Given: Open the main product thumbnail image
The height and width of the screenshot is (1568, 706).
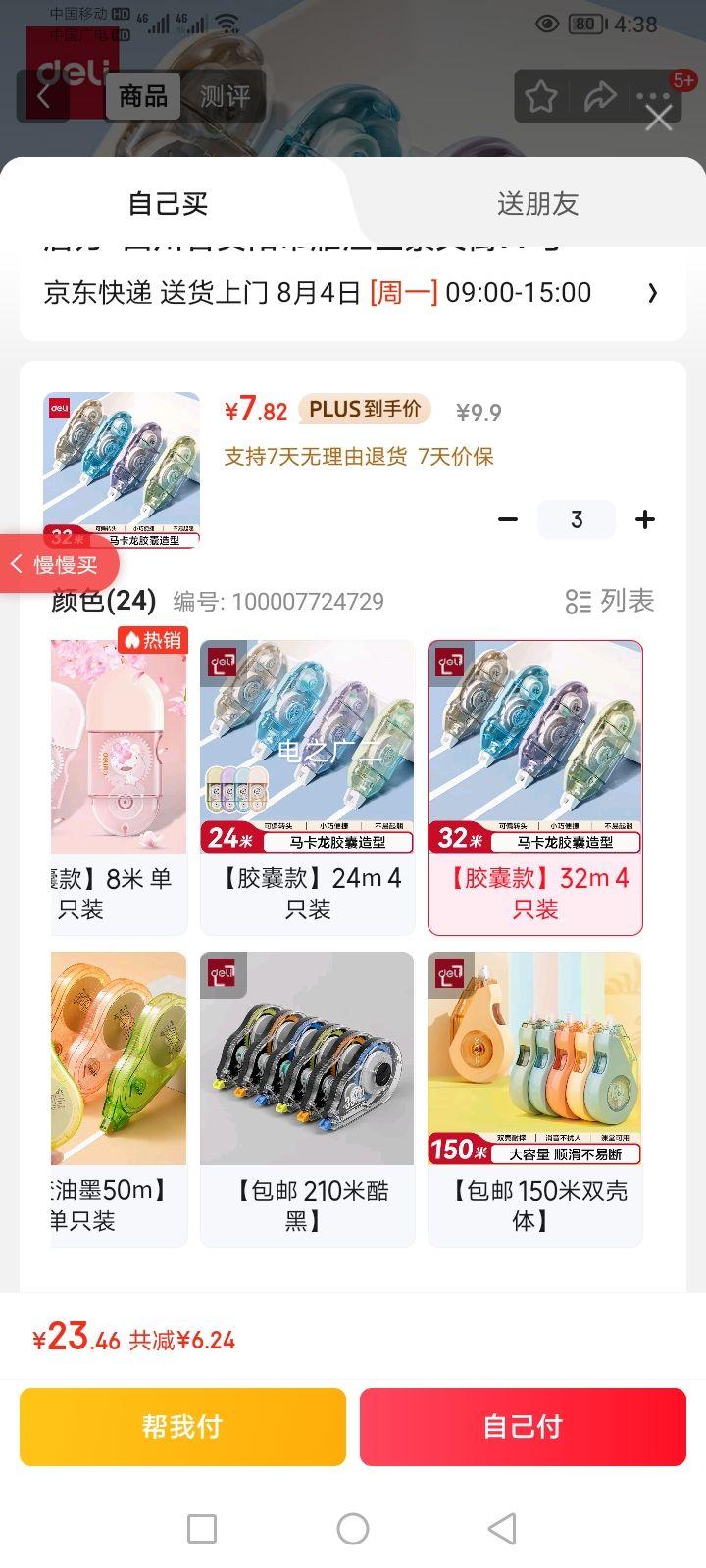Looking at the screenshot, I should click(121, 468).
